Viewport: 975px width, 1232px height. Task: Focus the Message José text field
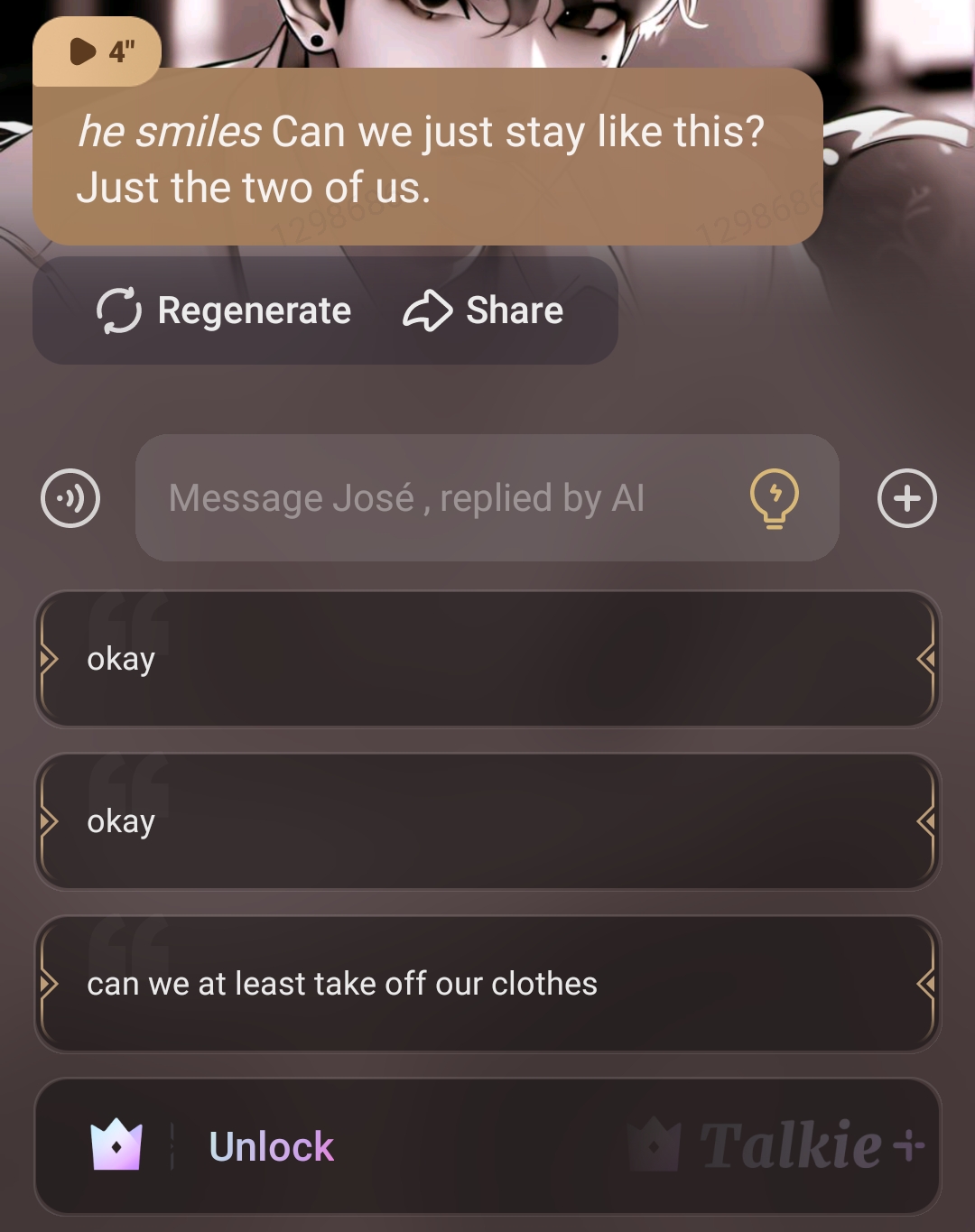[433, 498]
